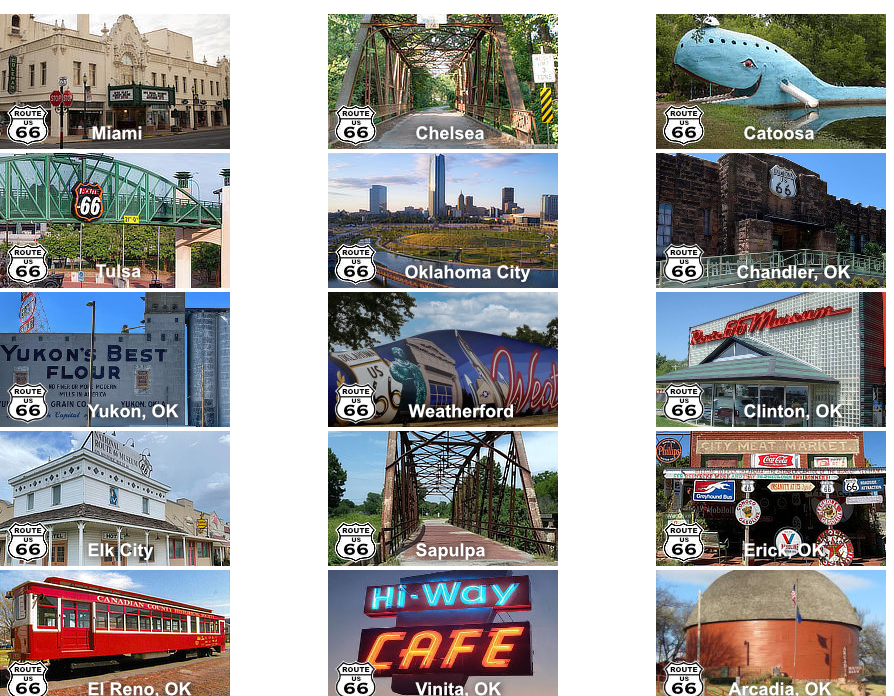This screenshot has width=894, height=696.
Task: Select the Chelsea bridge tile
Action: [x=443, y=81]
